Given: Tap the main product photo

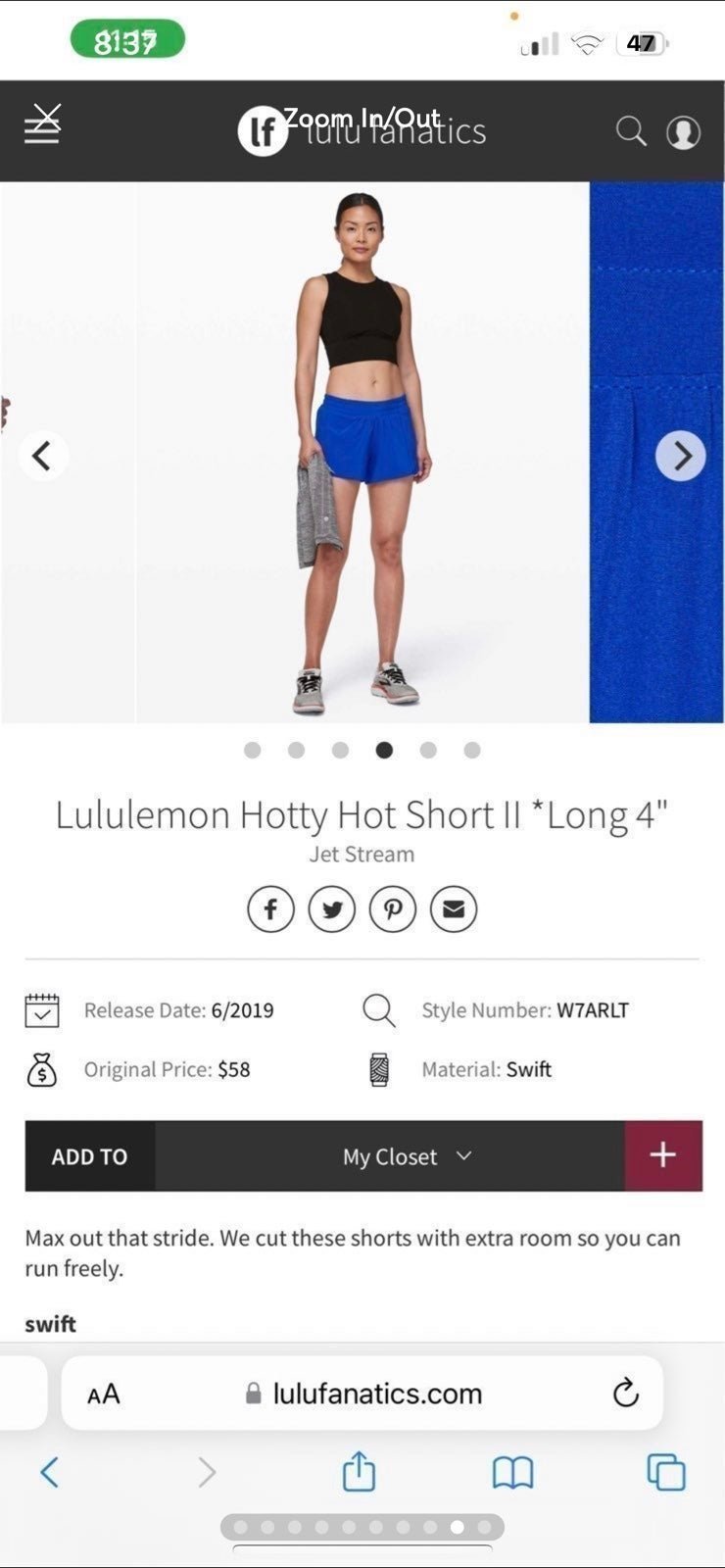Looking at the screenshot, I should tap(362, 452).
